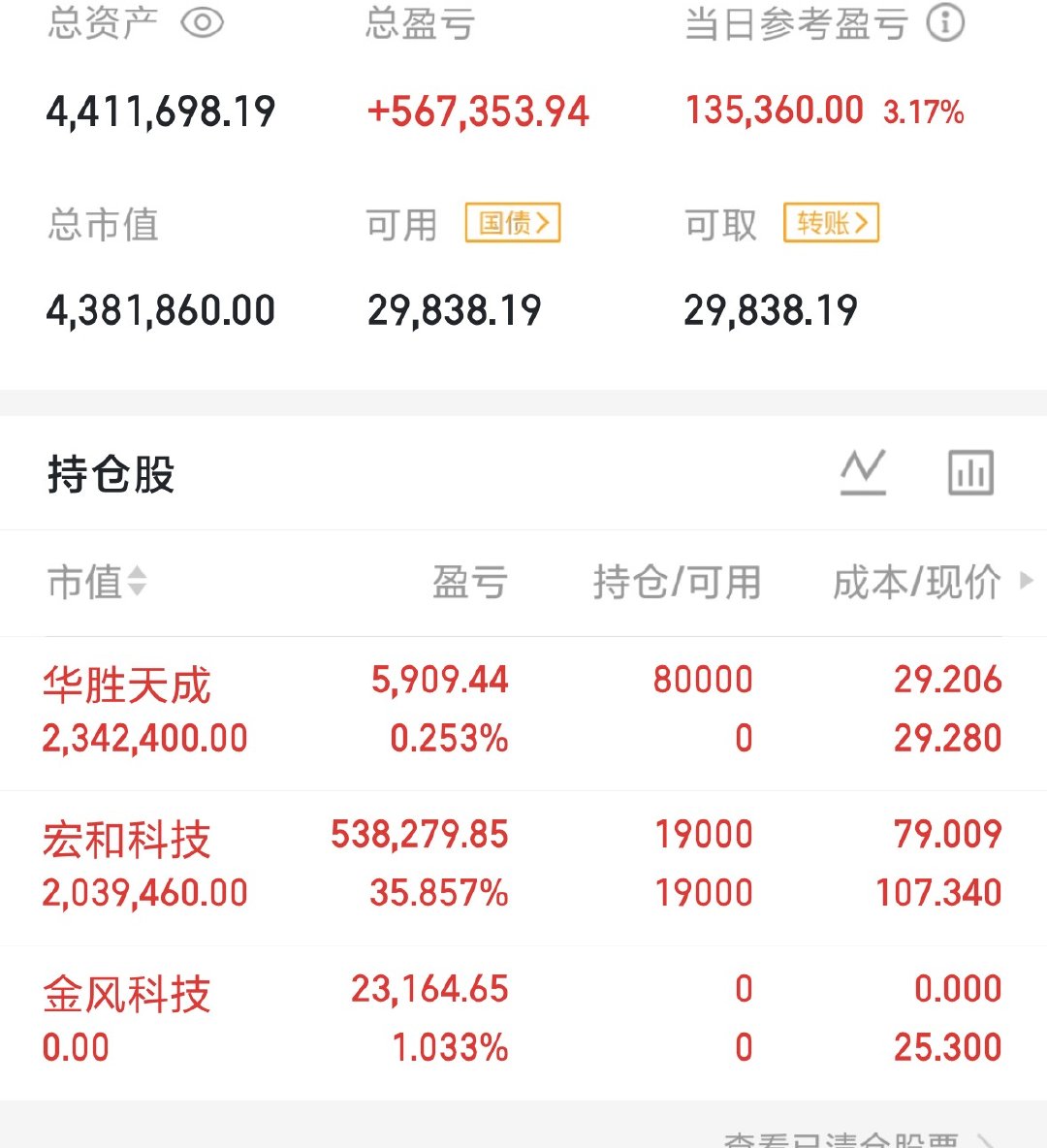Open the info icon next to 当日参考盈亏
The width and height of the screenshot is (1047, 1148).
[945, 24]
